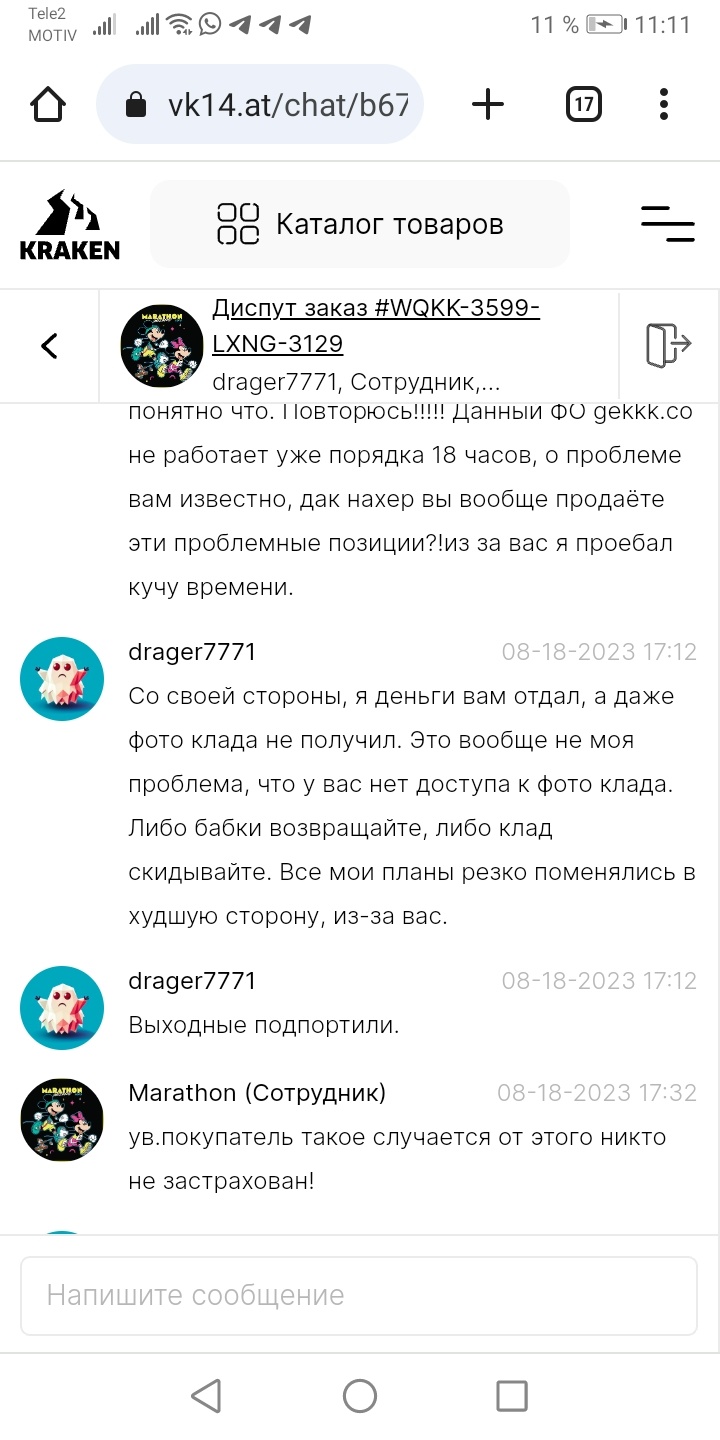This screenshot has height=1440, width=720.
Task: Go back from the dispute chat
Action: tap(49, 346)
